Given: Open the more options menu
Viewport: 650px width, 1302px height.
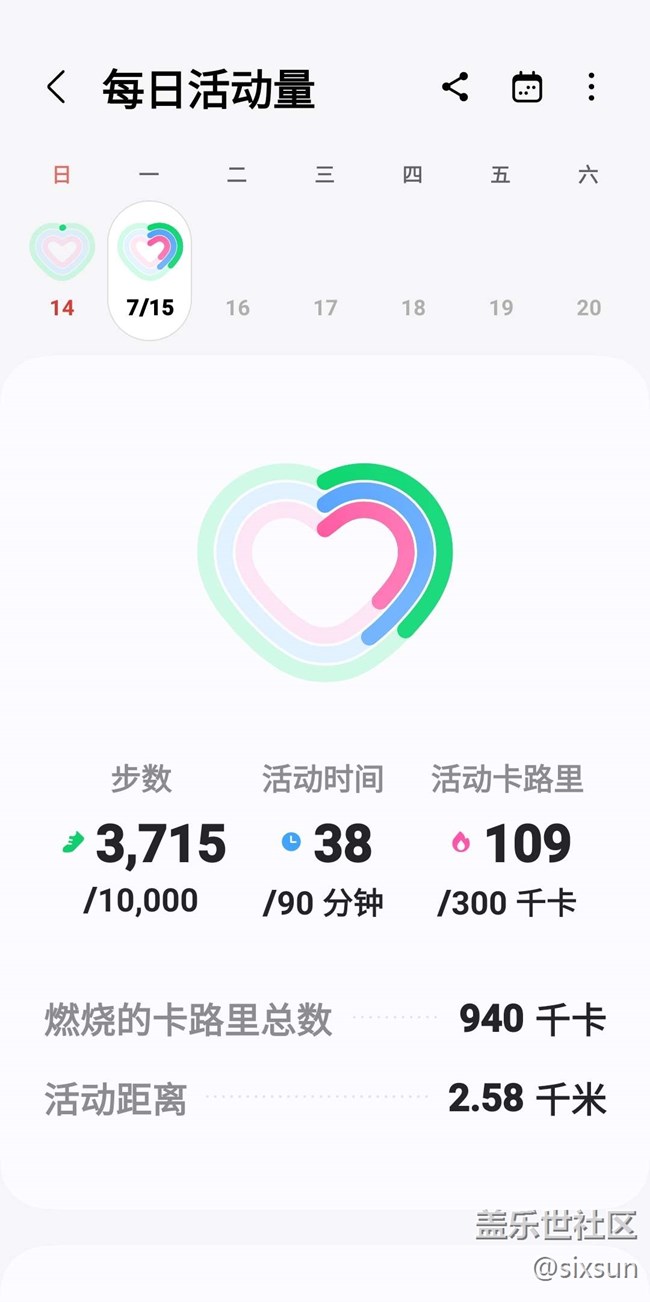Looking at the screenshot, I should pyautogui.click(x=591, y=88).
